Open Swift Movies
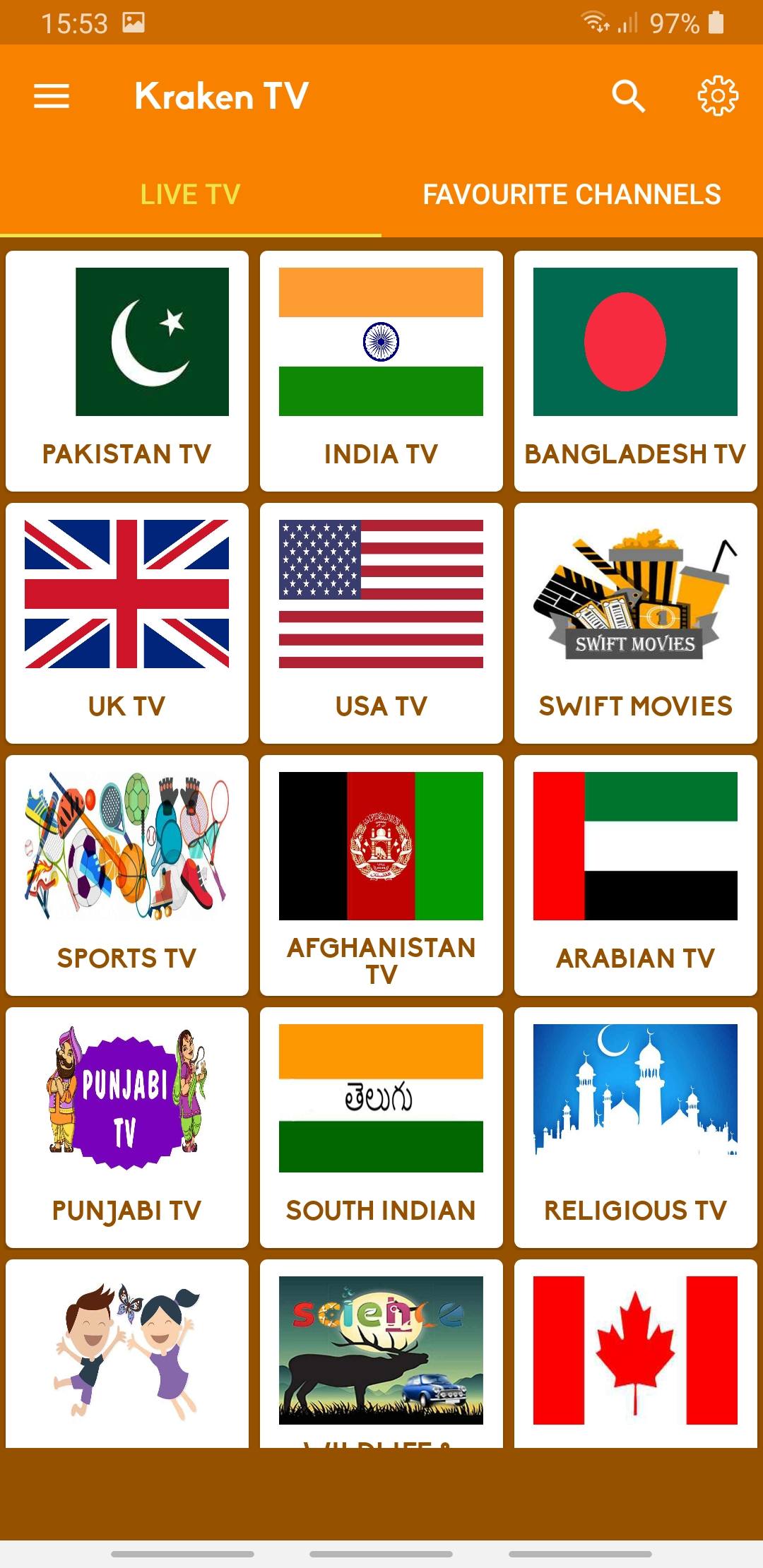 point(635,623)
